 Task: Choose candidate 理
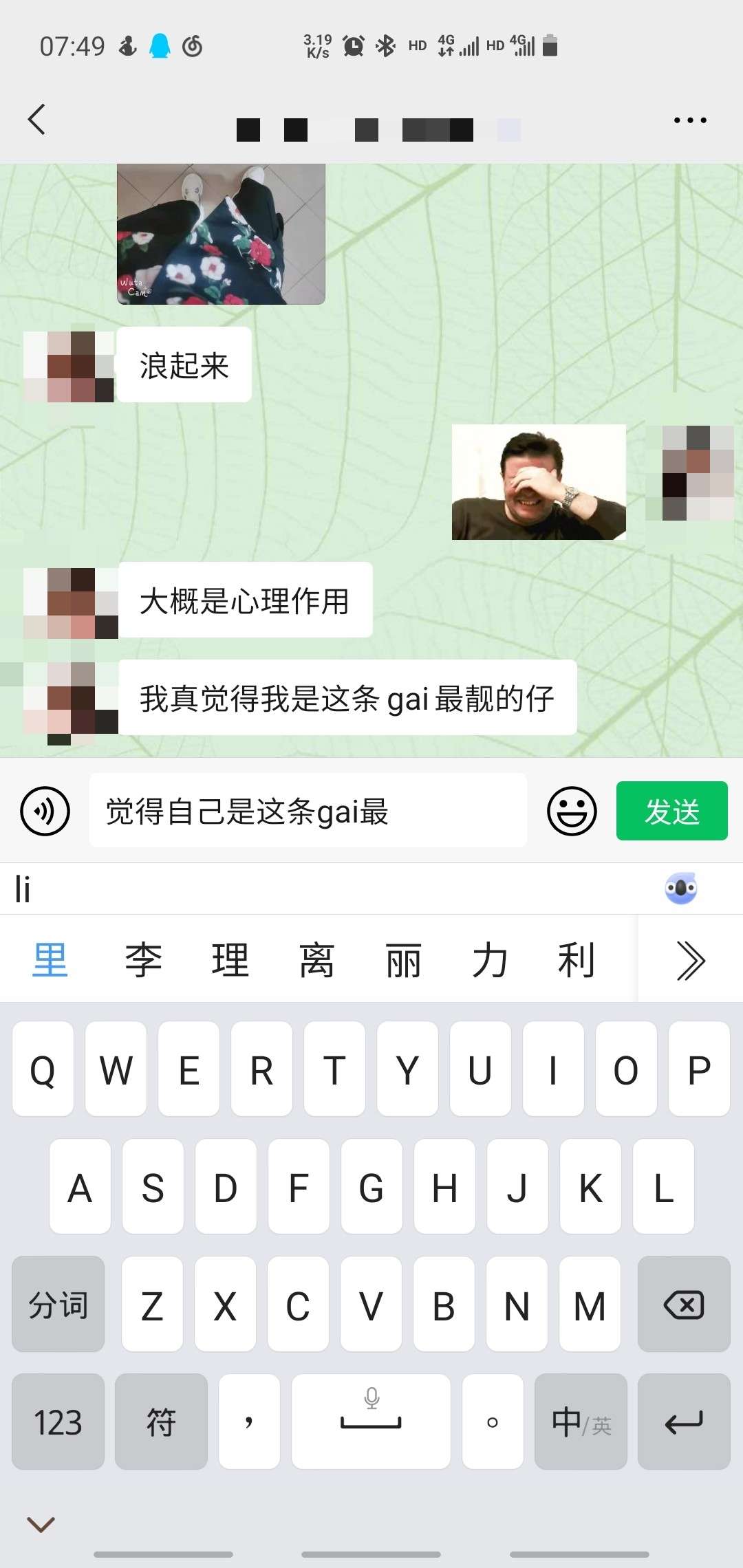pyautogui.click(x=230, y=959)
